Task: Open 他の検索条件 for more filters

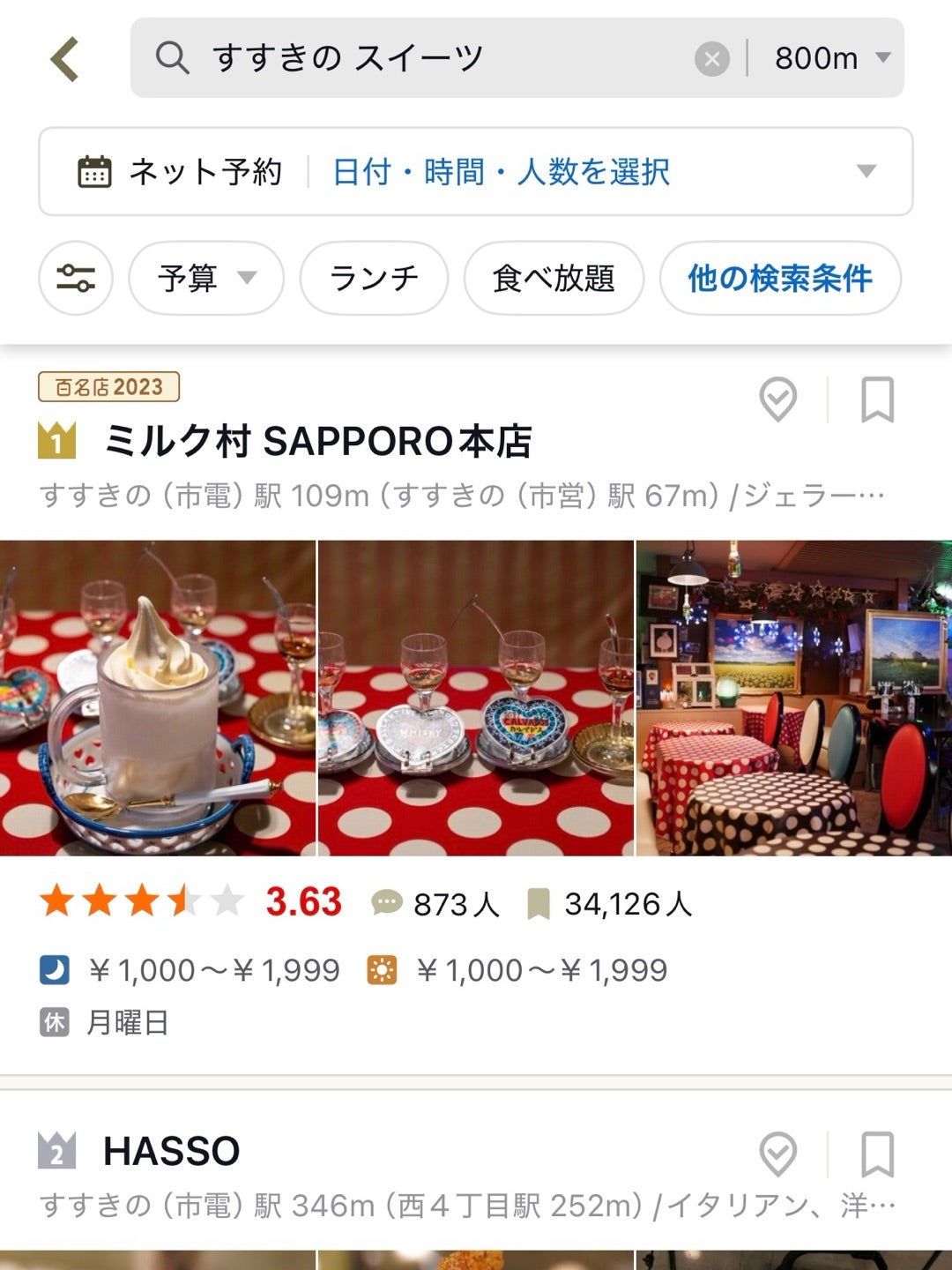Action: point(780,279)
